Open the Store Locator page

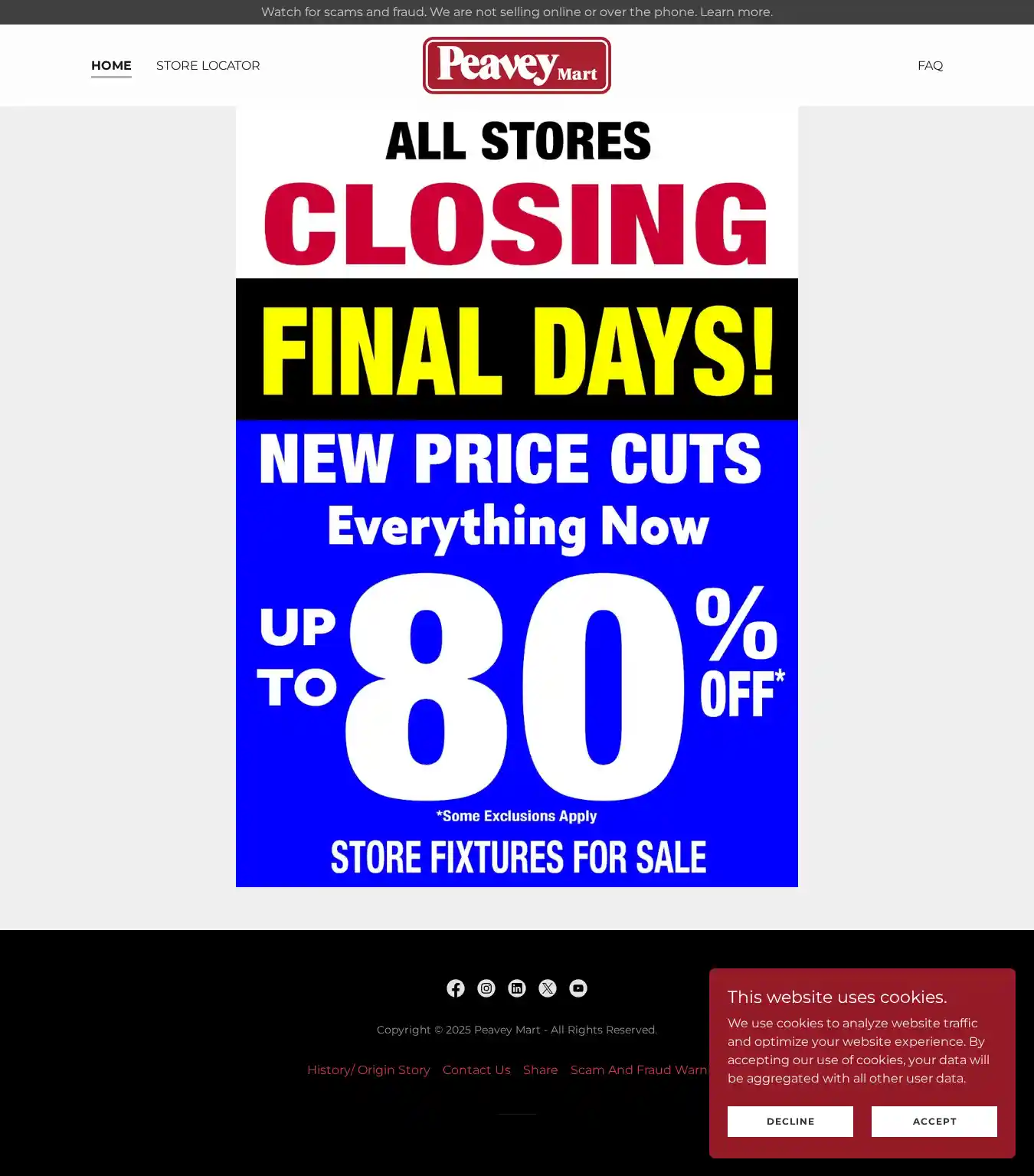tap(208, 66)
